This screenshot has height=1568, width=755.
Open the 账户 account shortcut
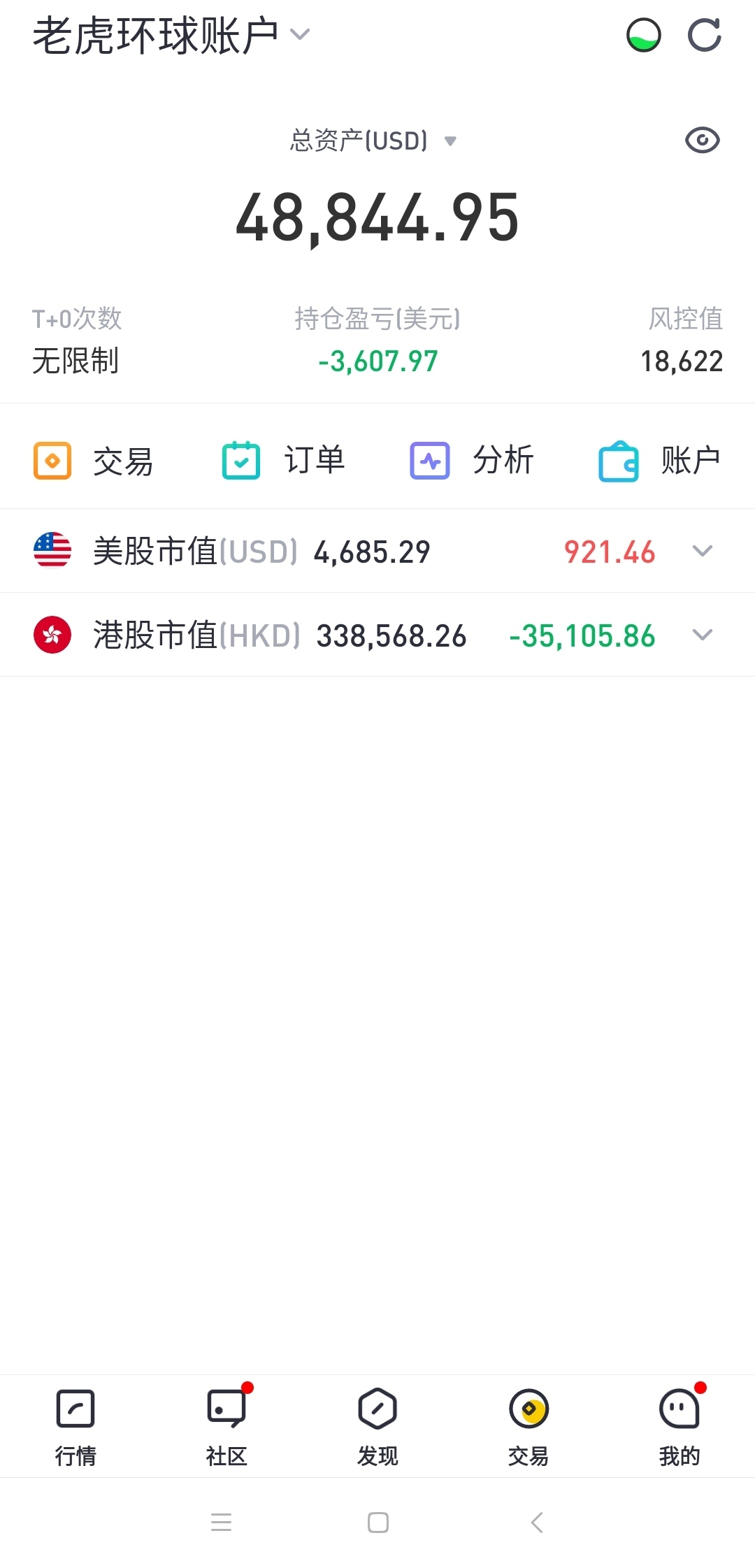tap(659, 461)
